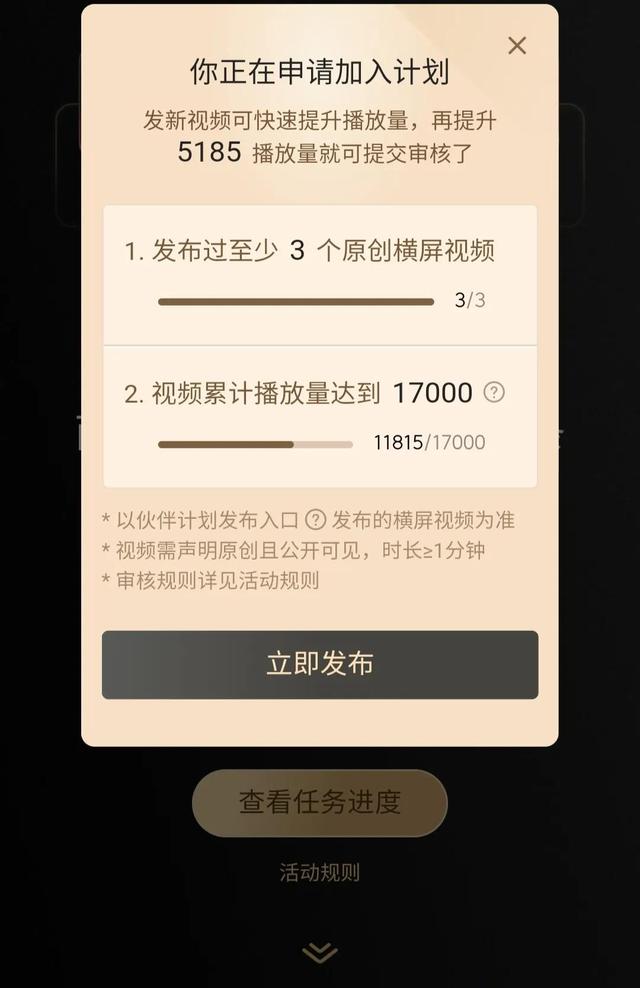Close the 你正在申请加入计划 dialog
Viewport: 640px width, 988px height.
517,45
